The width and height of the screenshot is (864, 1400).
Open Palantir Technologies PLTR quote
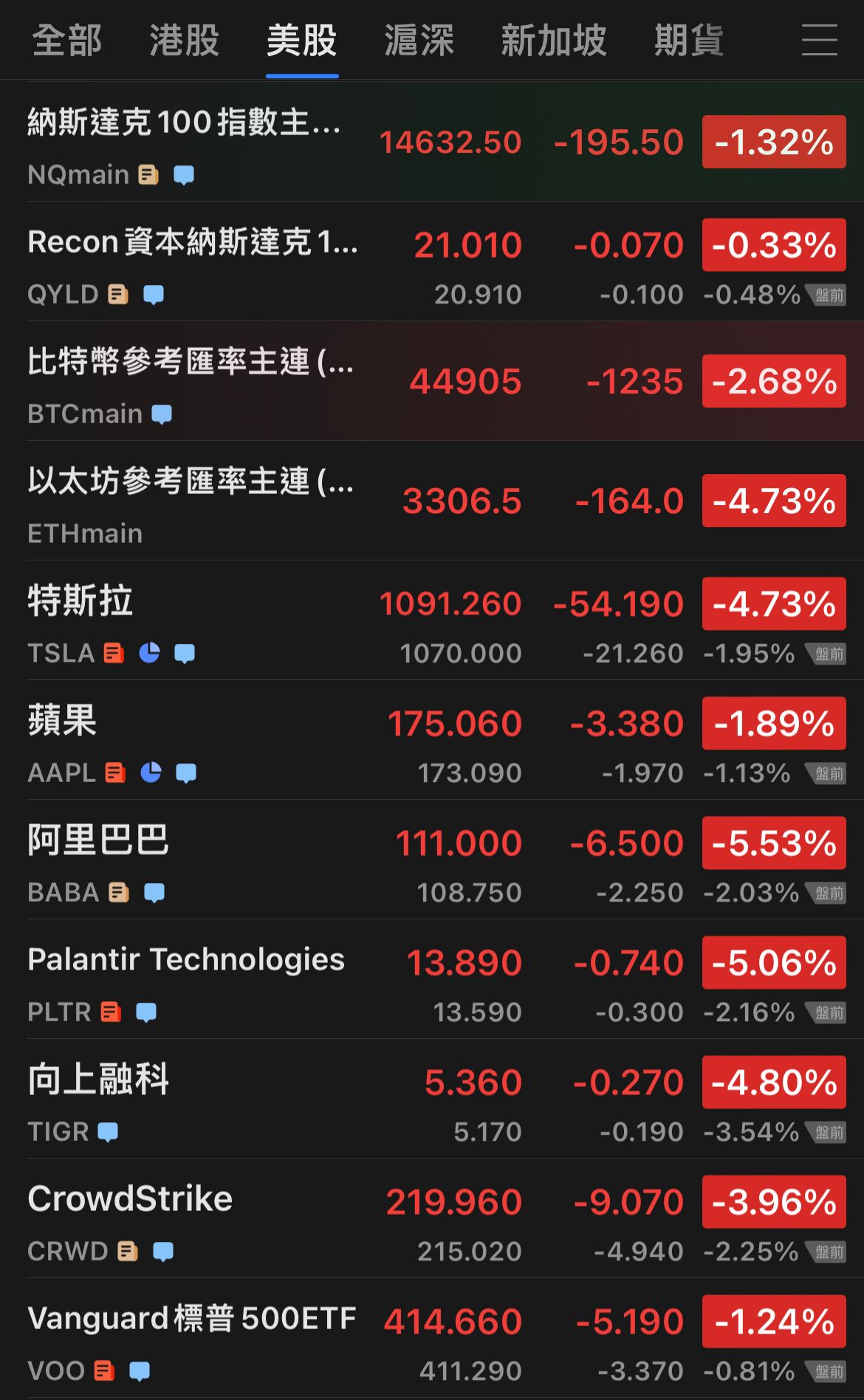pyautogui.click(x=432, y=979)
